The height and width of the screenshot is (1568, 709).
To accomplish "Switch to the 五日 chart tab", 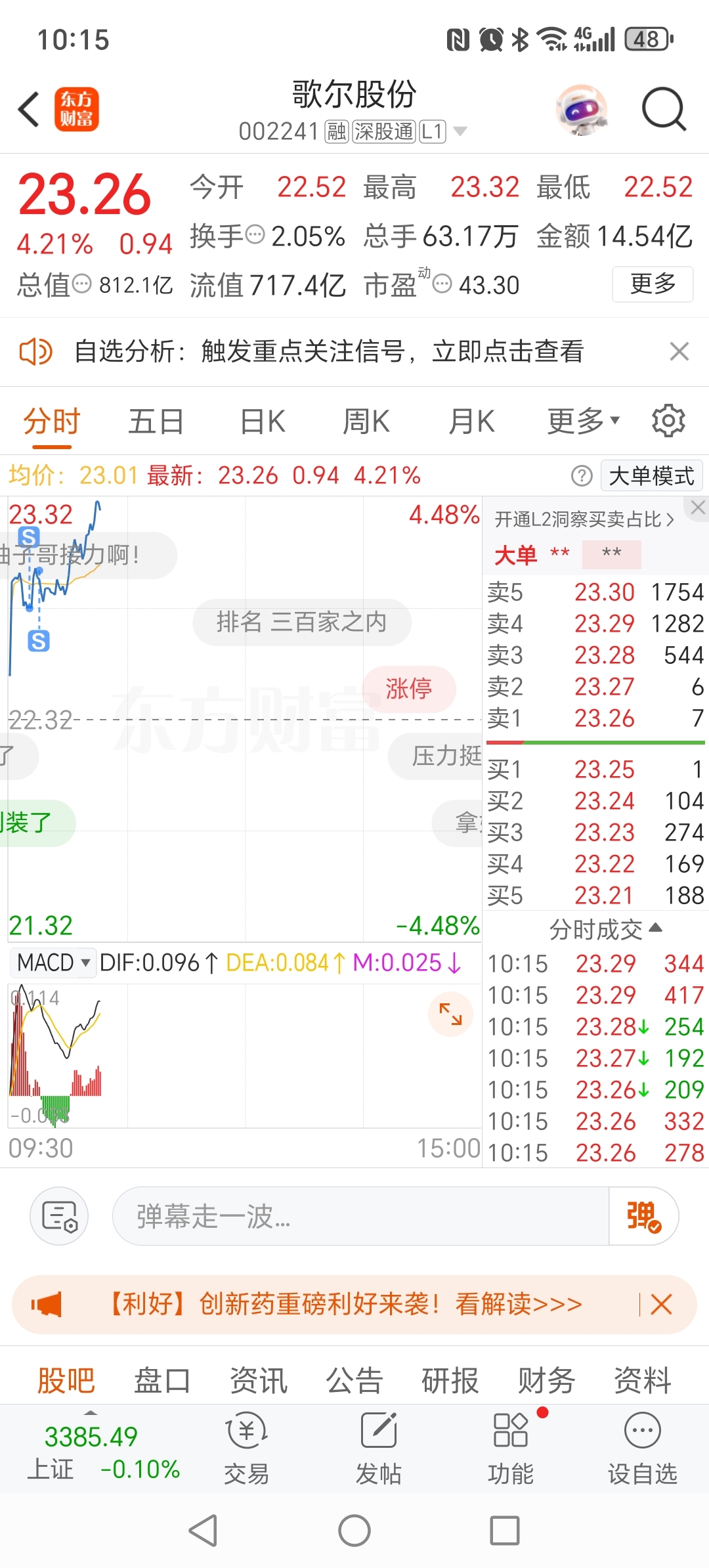I will click(x=156, y=421).
